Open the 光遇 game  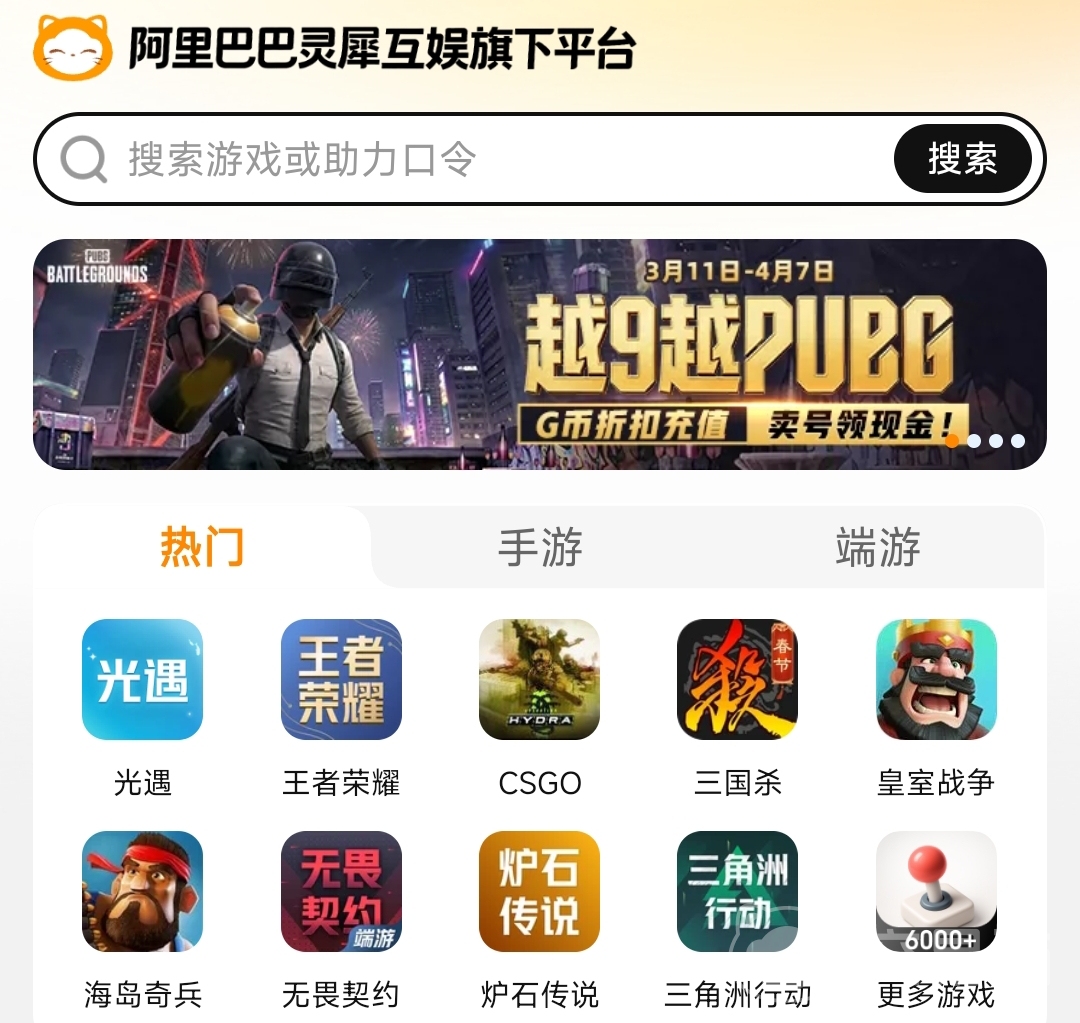click(x=142, y=680)
